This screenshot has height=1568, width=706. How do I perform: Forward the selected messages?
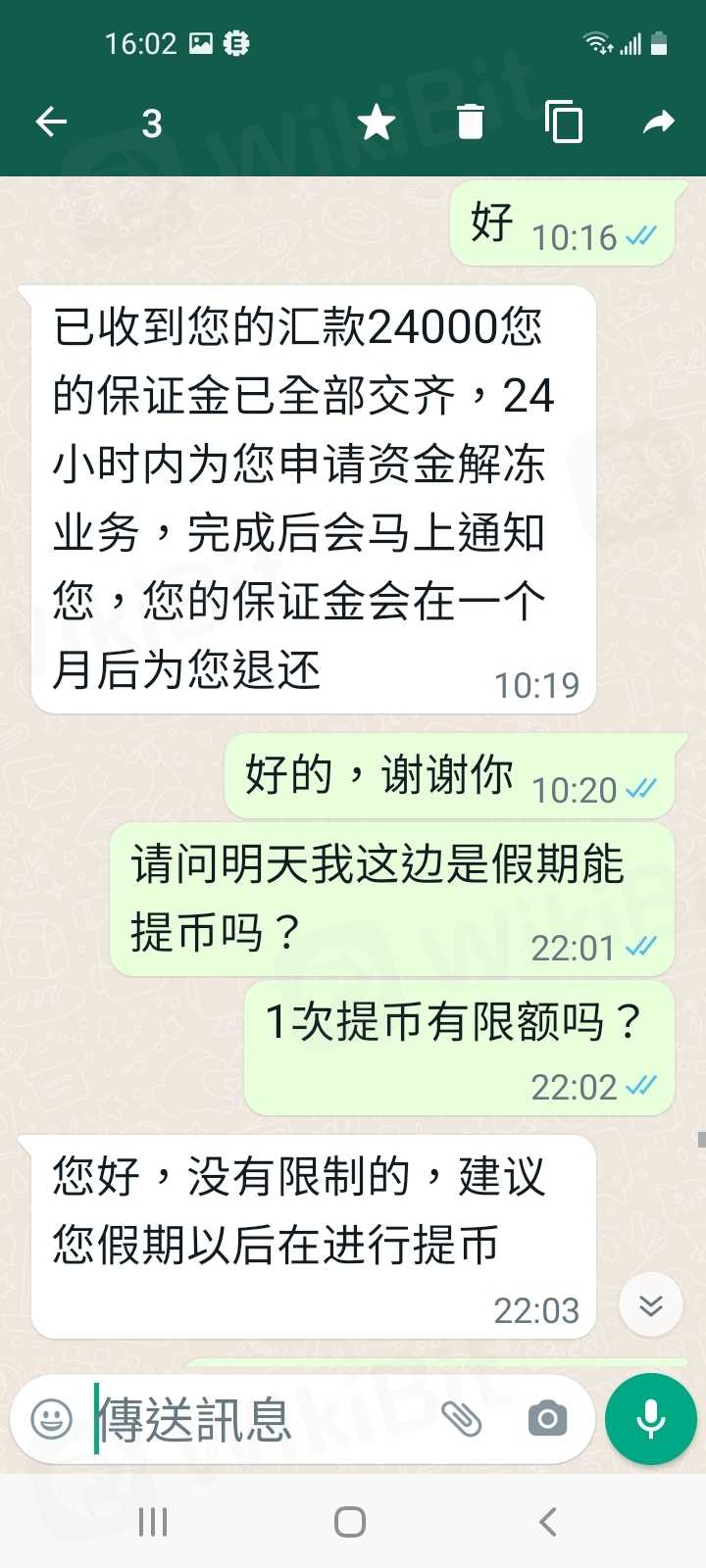click(658, 122)
